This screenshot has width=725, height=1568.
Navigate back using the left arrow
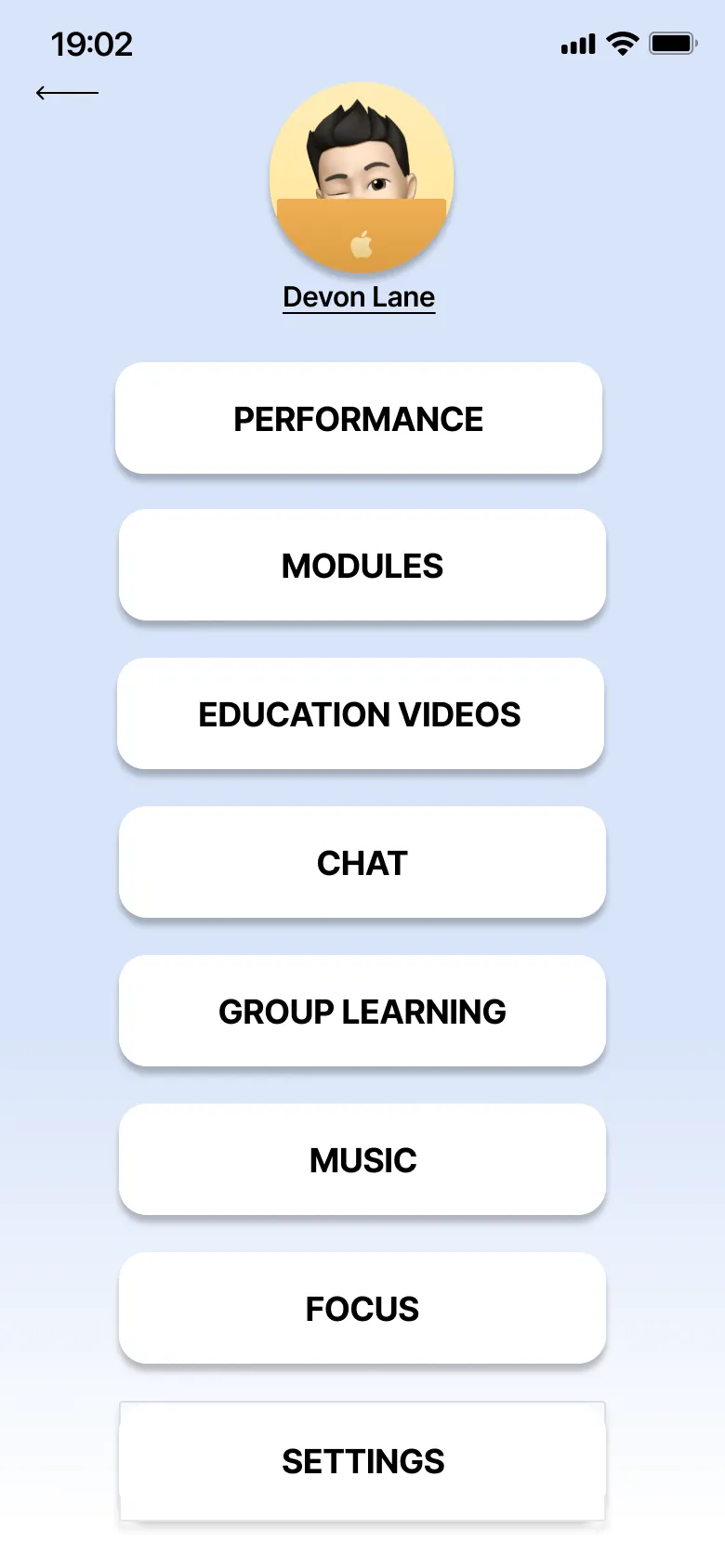[69, 92]
